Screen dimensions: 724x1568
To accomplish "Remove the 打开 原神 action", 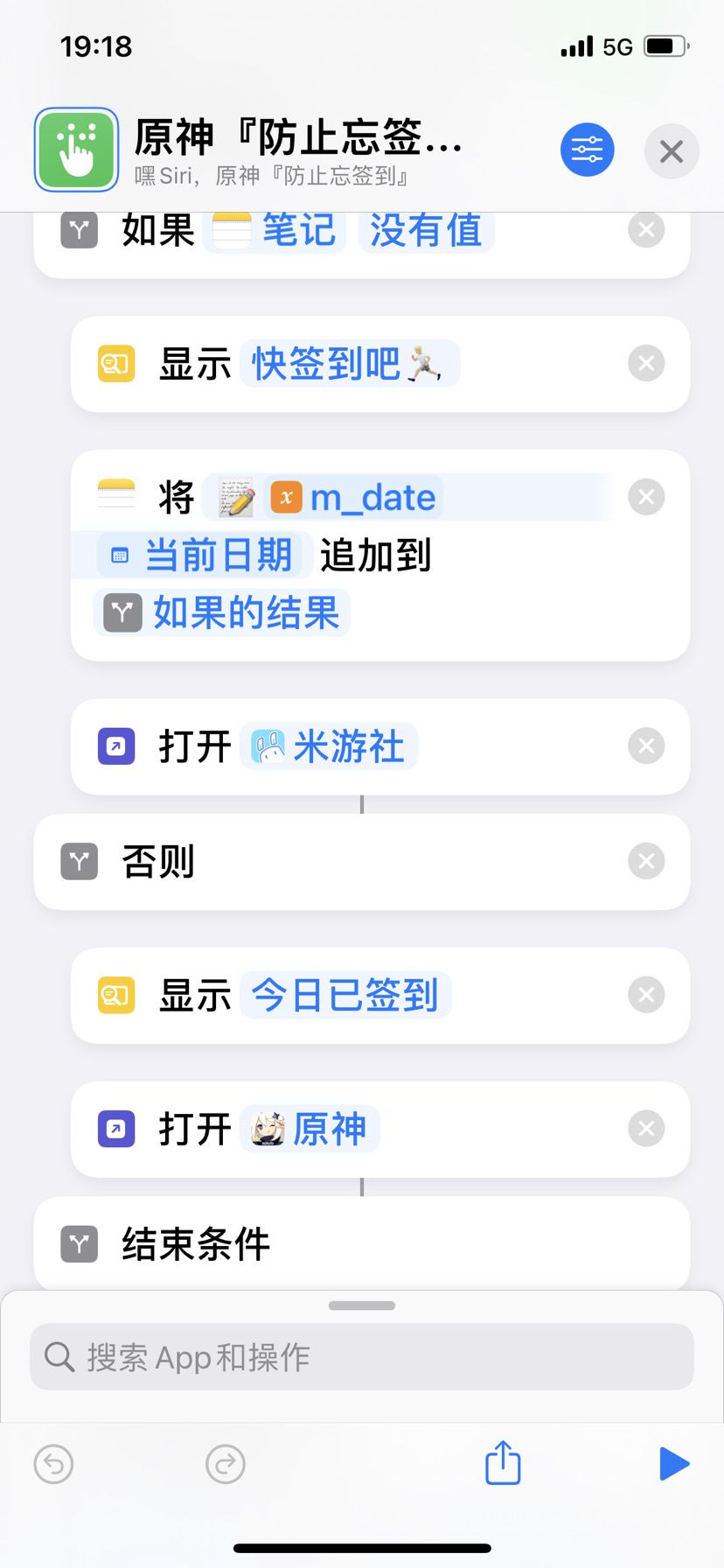I will [646, 1129].
